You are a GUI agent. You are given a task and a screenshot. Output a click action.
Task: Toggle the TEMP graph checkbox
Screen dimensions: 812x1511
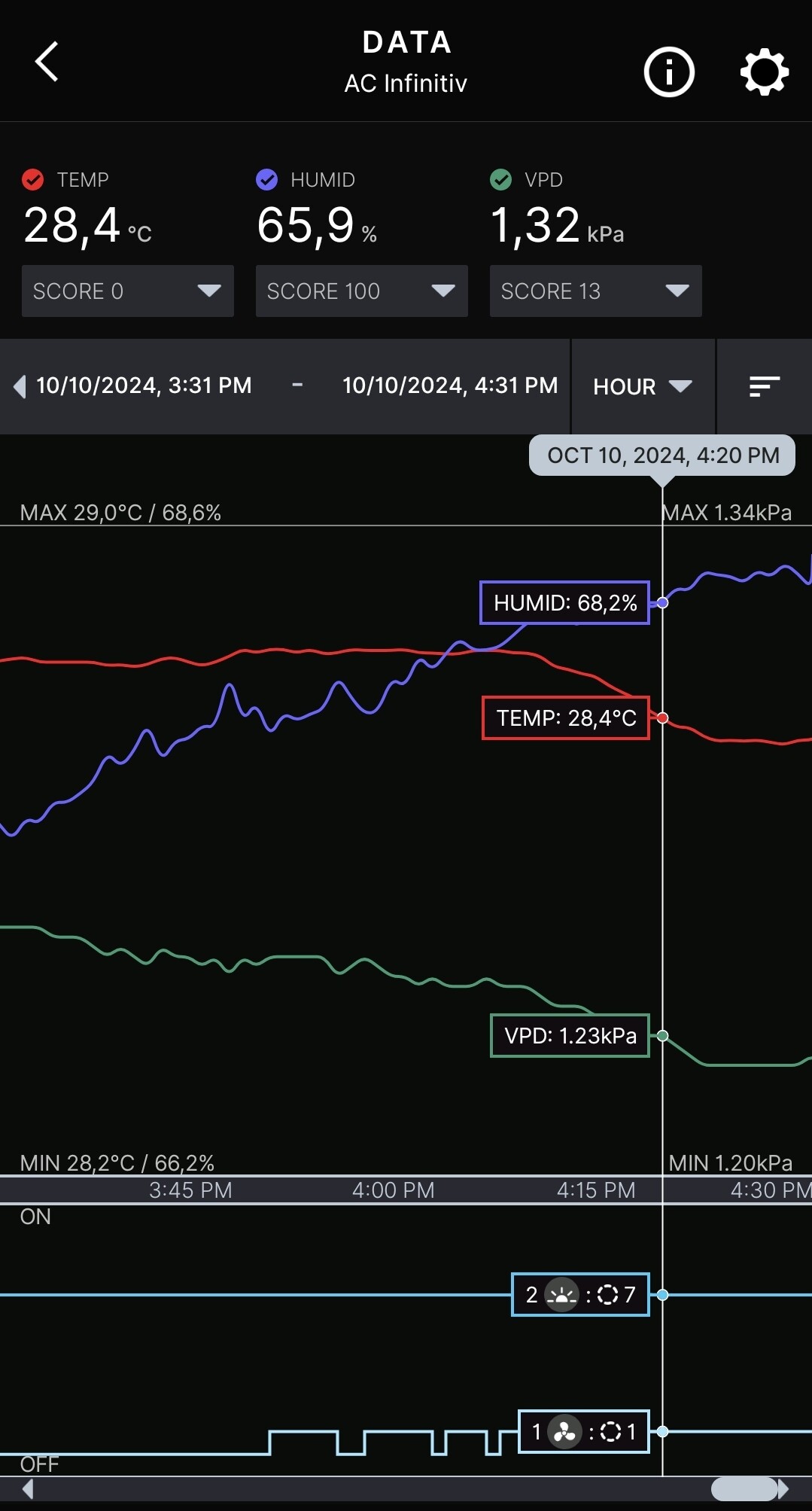[32, 180]
